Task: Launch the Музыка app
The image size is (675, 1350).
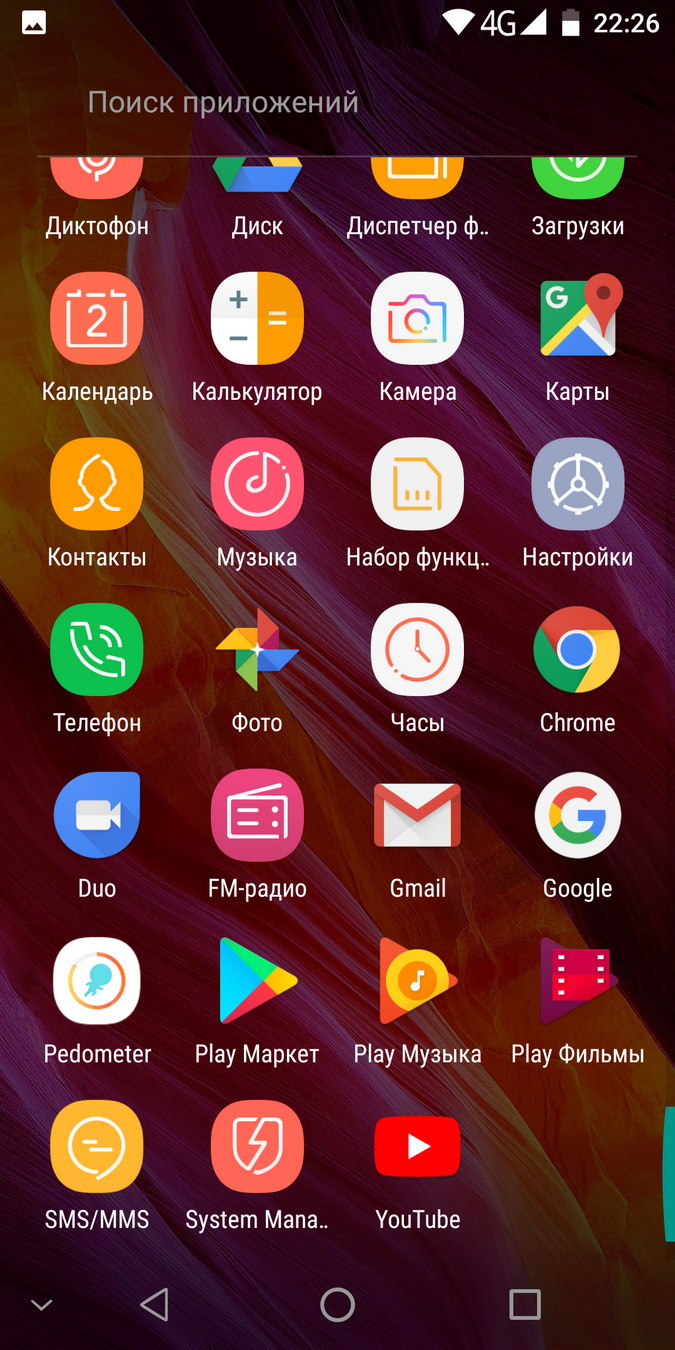Action: (257, 485)
